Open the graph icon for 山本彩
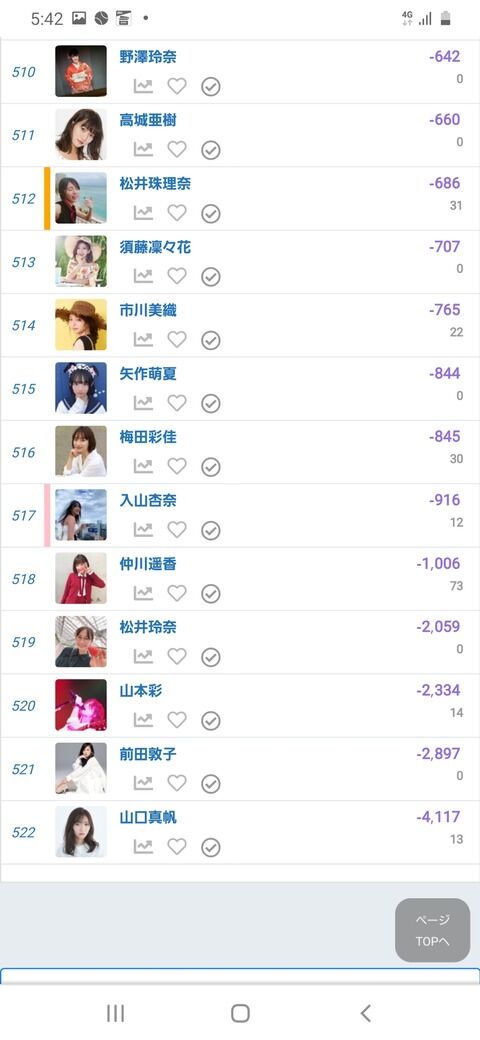480x1040 pixels. [143, 720]
